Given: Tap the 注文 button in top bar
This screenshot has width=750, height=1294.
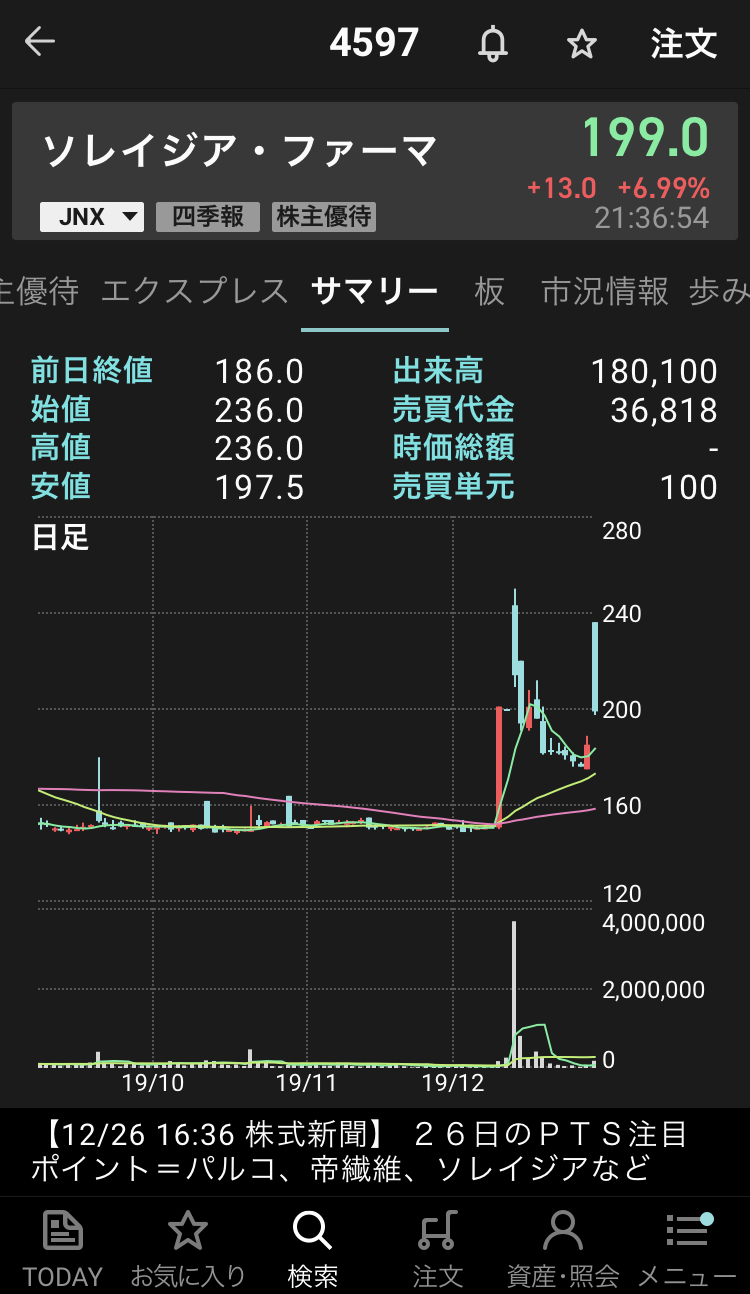Looking at the screenshot, I should point(684,44).
